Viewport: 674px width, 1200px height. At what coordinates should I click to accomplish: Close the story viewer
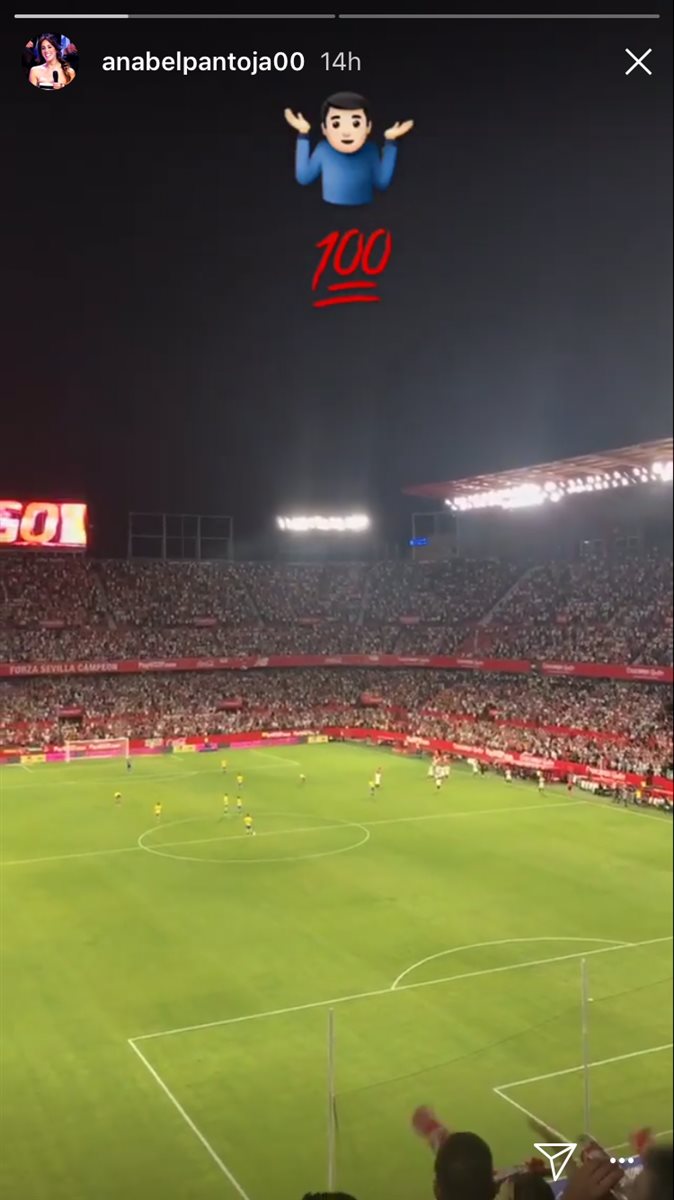click(x=638, y=62)
